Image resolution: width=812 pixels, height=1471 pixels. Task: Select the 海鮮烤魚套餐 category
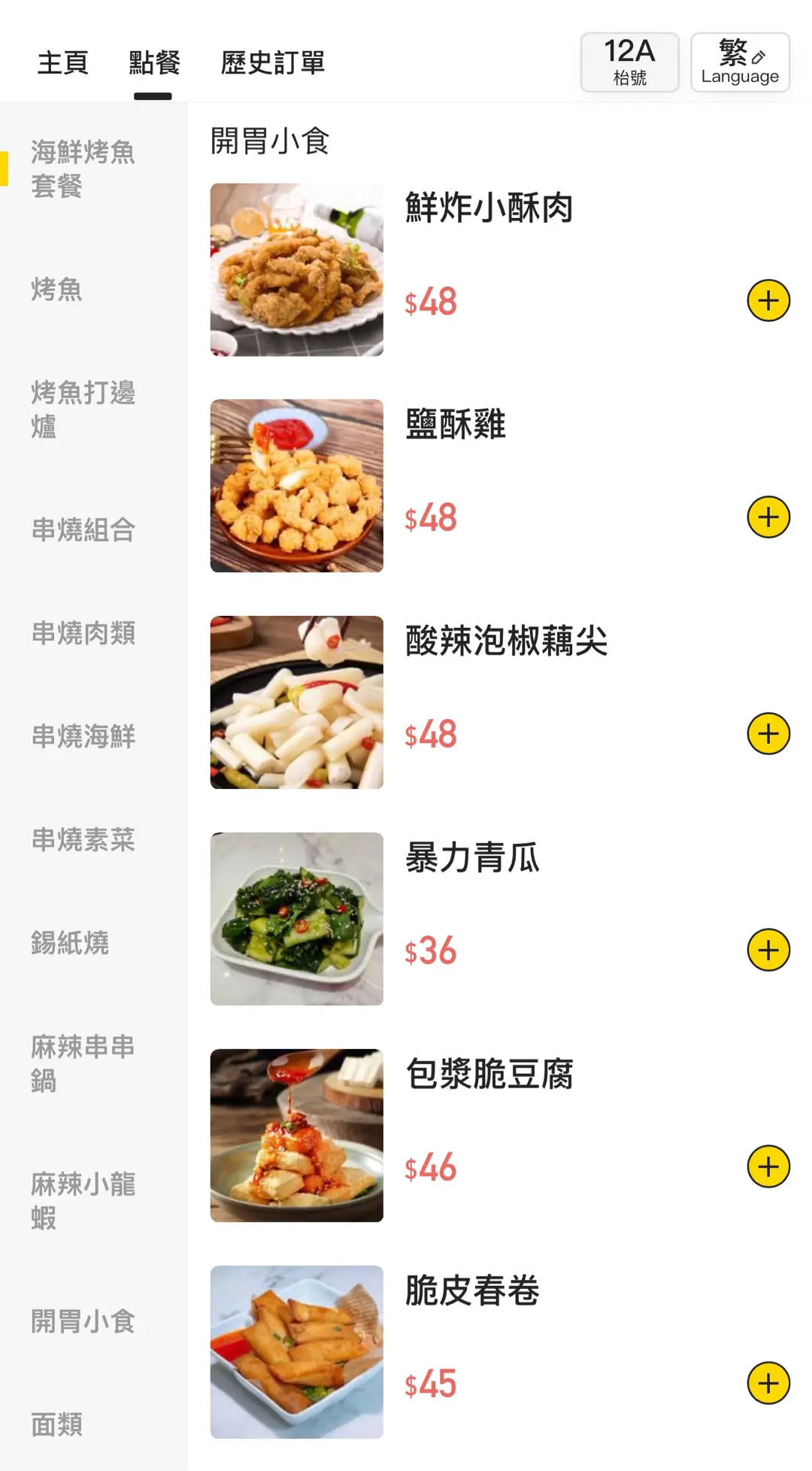[83, 169]
